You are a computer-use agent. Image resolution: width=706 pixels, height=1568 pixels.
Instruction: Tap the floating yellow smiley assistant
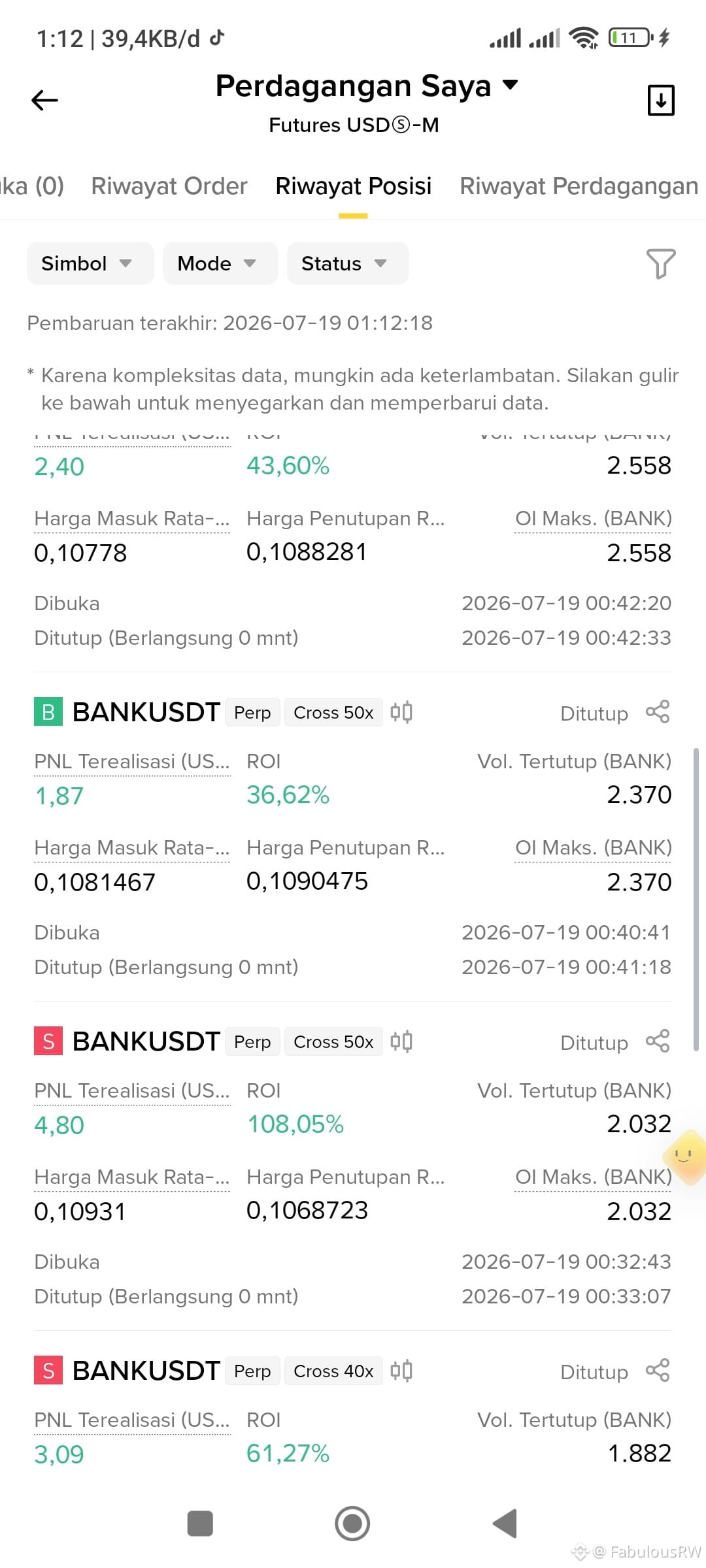point(684,1158)
